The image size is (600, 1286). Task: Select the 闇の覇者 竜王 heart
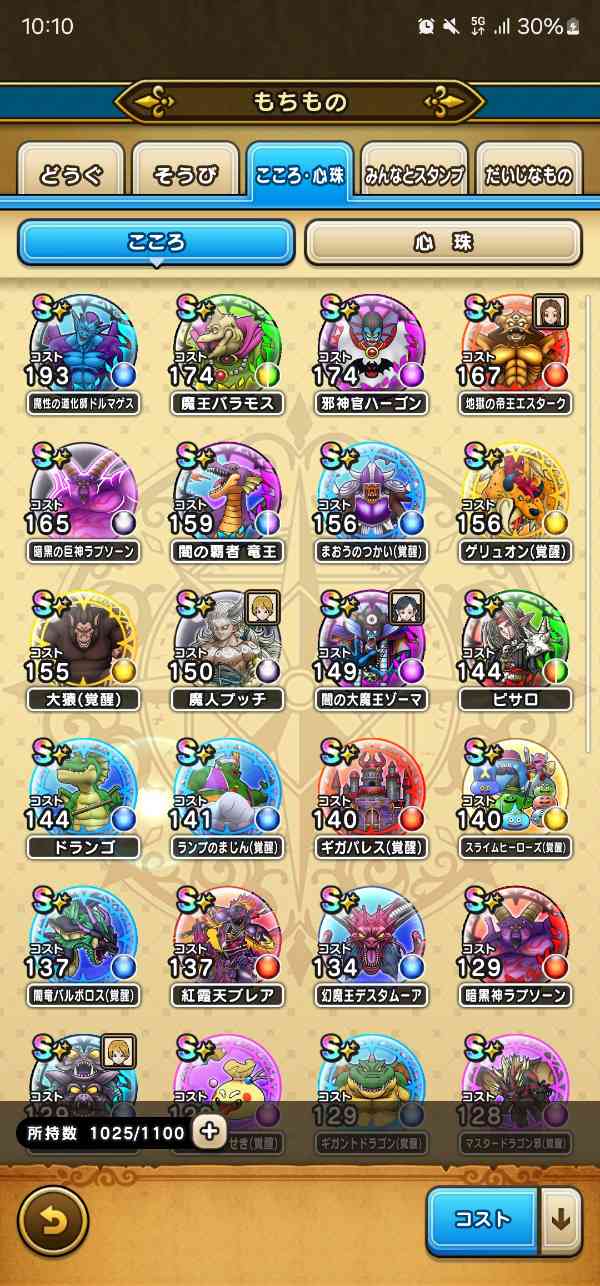pos(226,498)
